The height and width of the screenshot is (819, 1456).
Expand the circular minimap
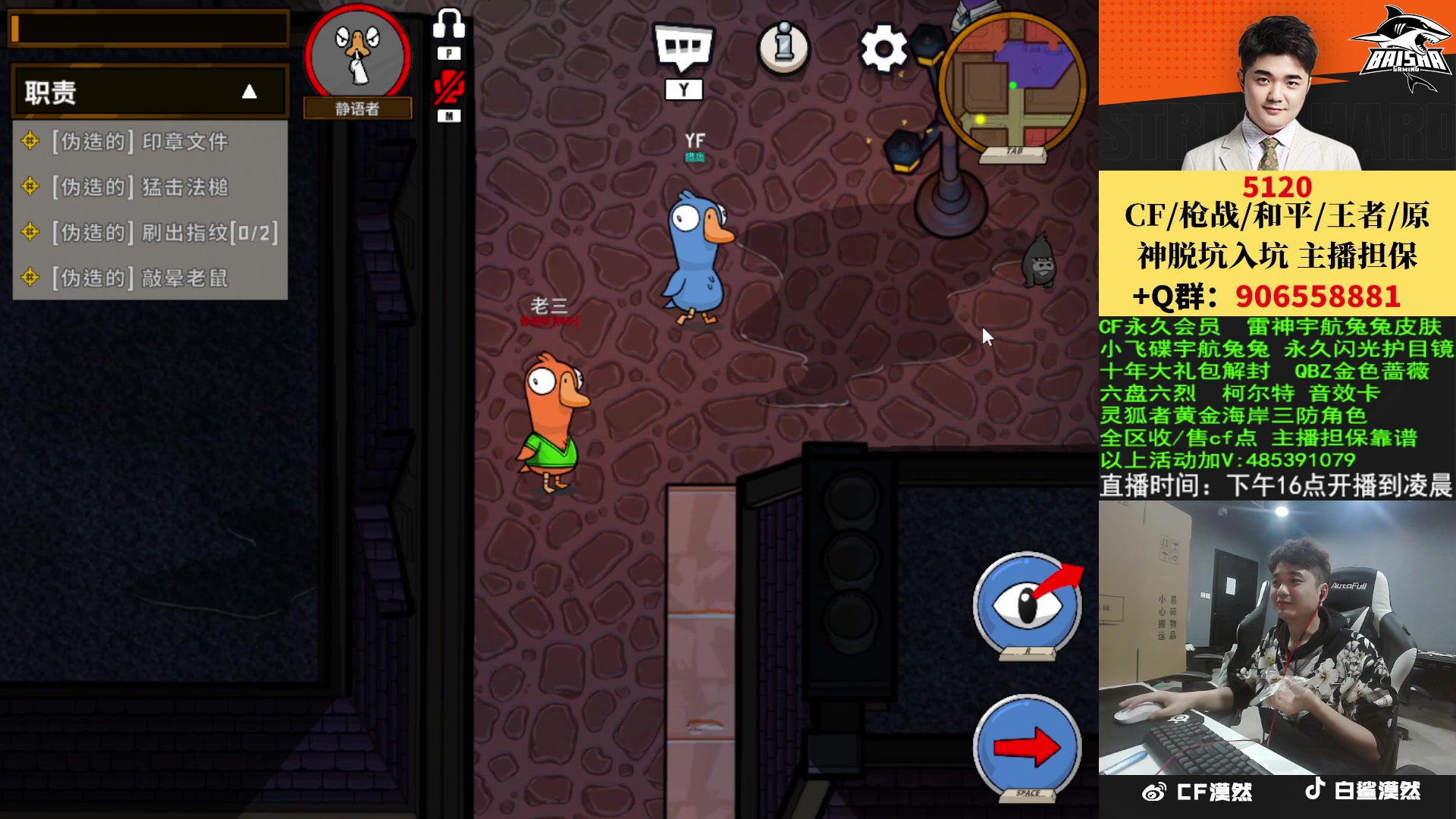click(1012, 83)
